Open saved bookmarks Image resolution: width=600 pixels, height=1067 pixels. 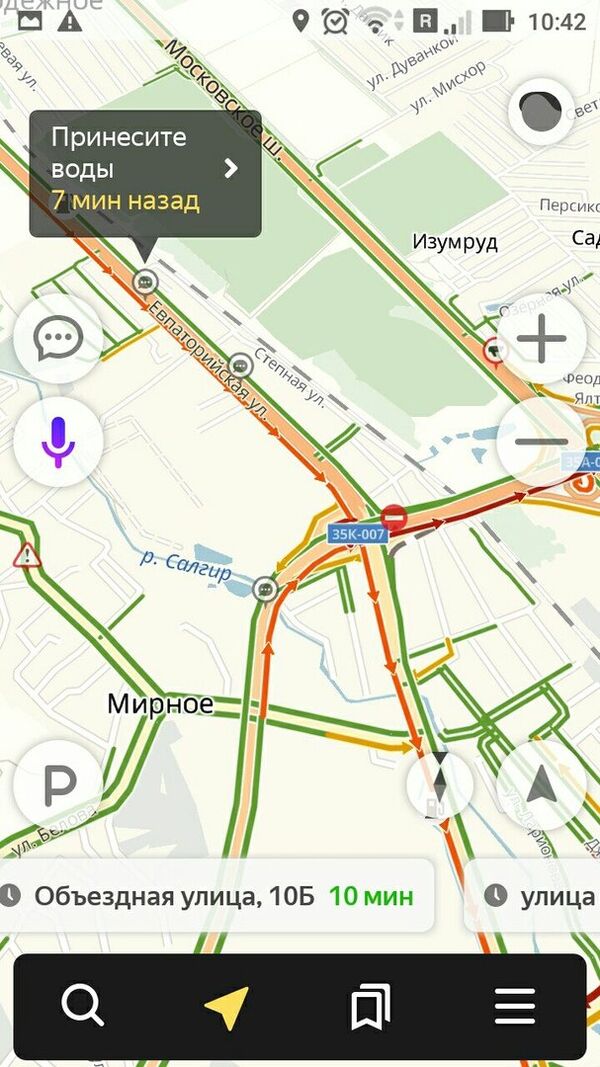371,1006
